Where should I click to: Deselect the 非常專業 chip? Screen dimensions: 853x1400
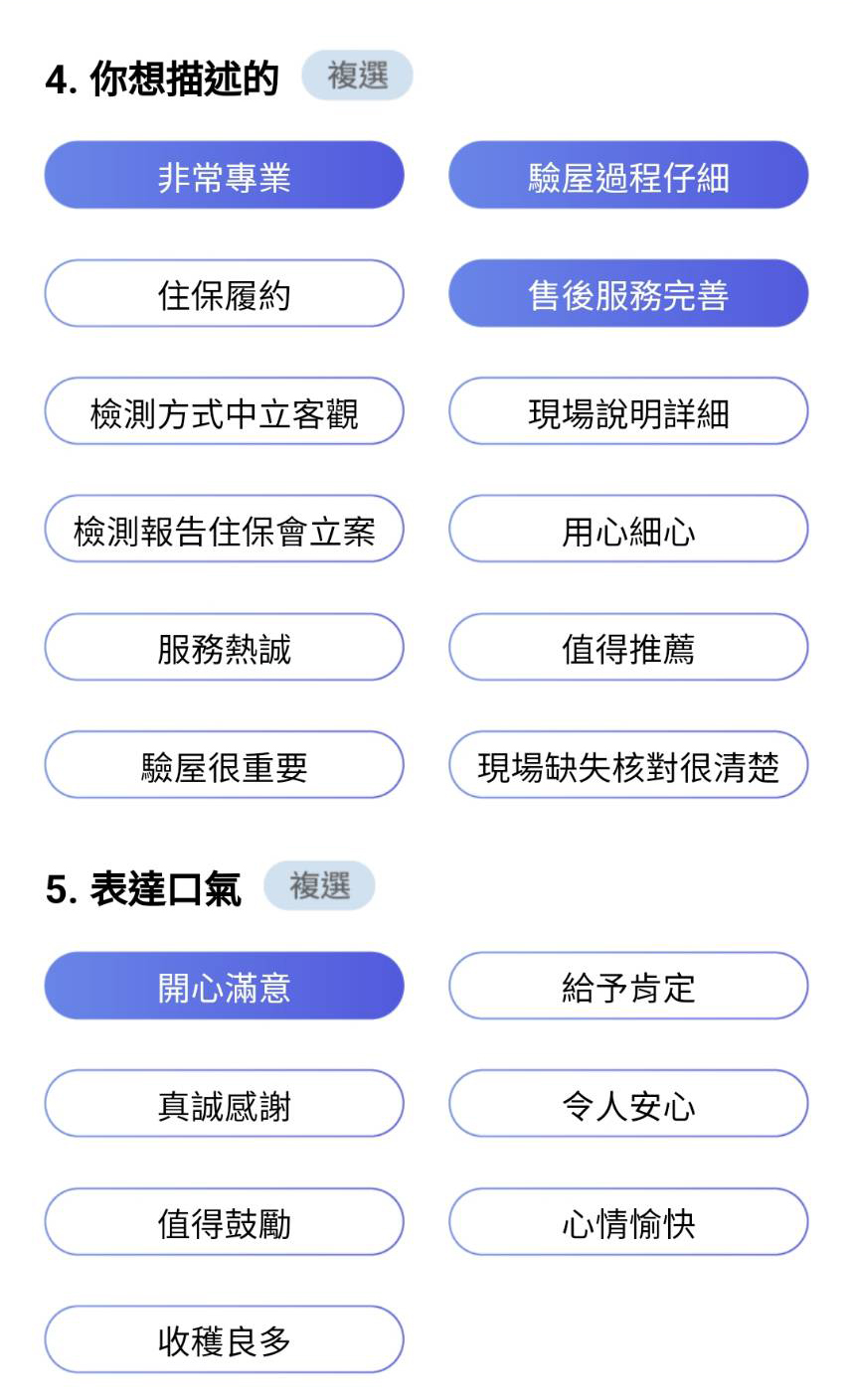point(224,175)
